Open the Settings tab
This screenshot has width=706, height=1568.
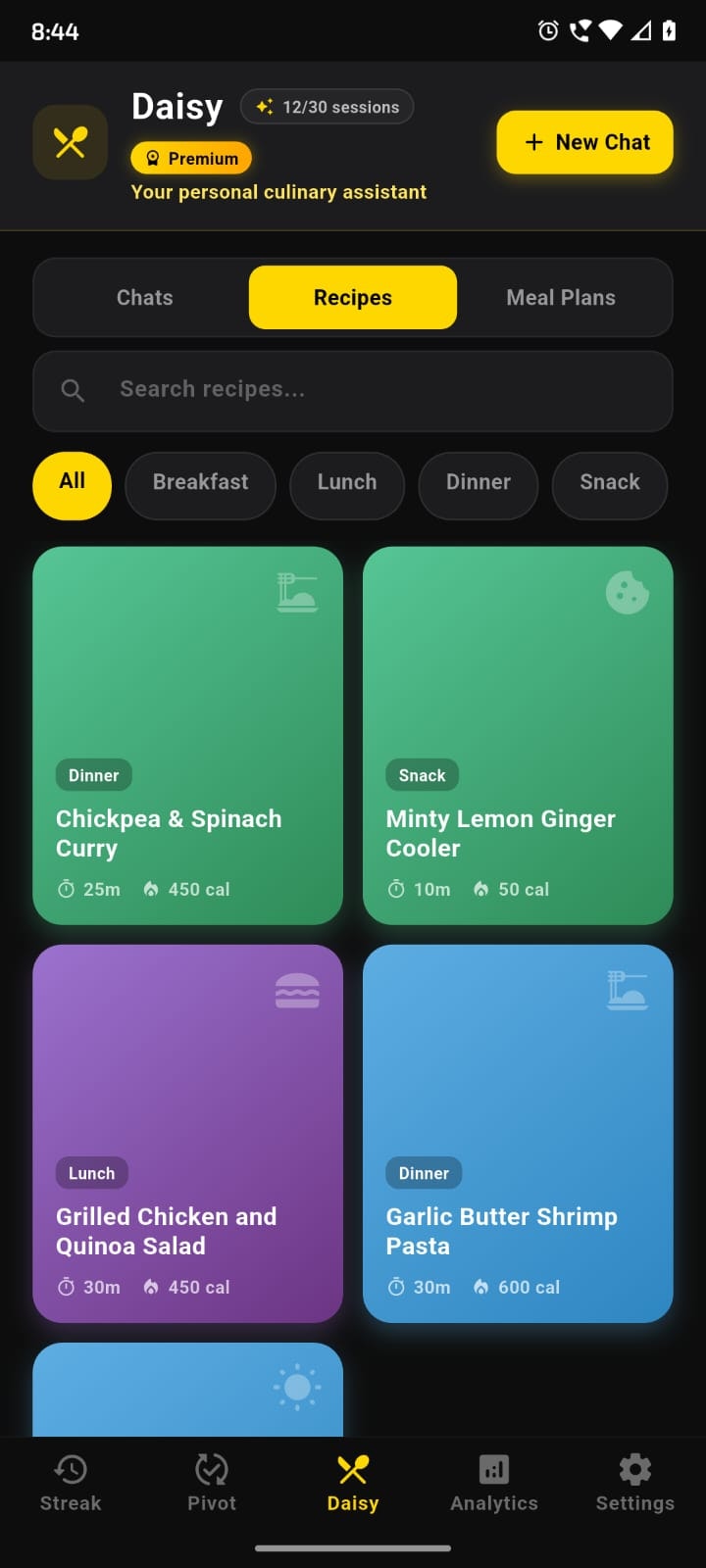click(x=635, y=1483)
